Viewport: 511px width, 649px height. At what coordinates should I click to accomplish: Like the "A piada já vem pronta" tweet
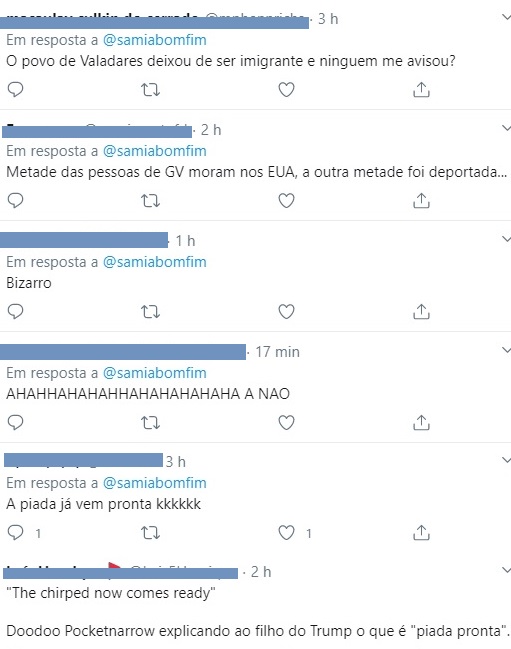[x=286, y=533]
